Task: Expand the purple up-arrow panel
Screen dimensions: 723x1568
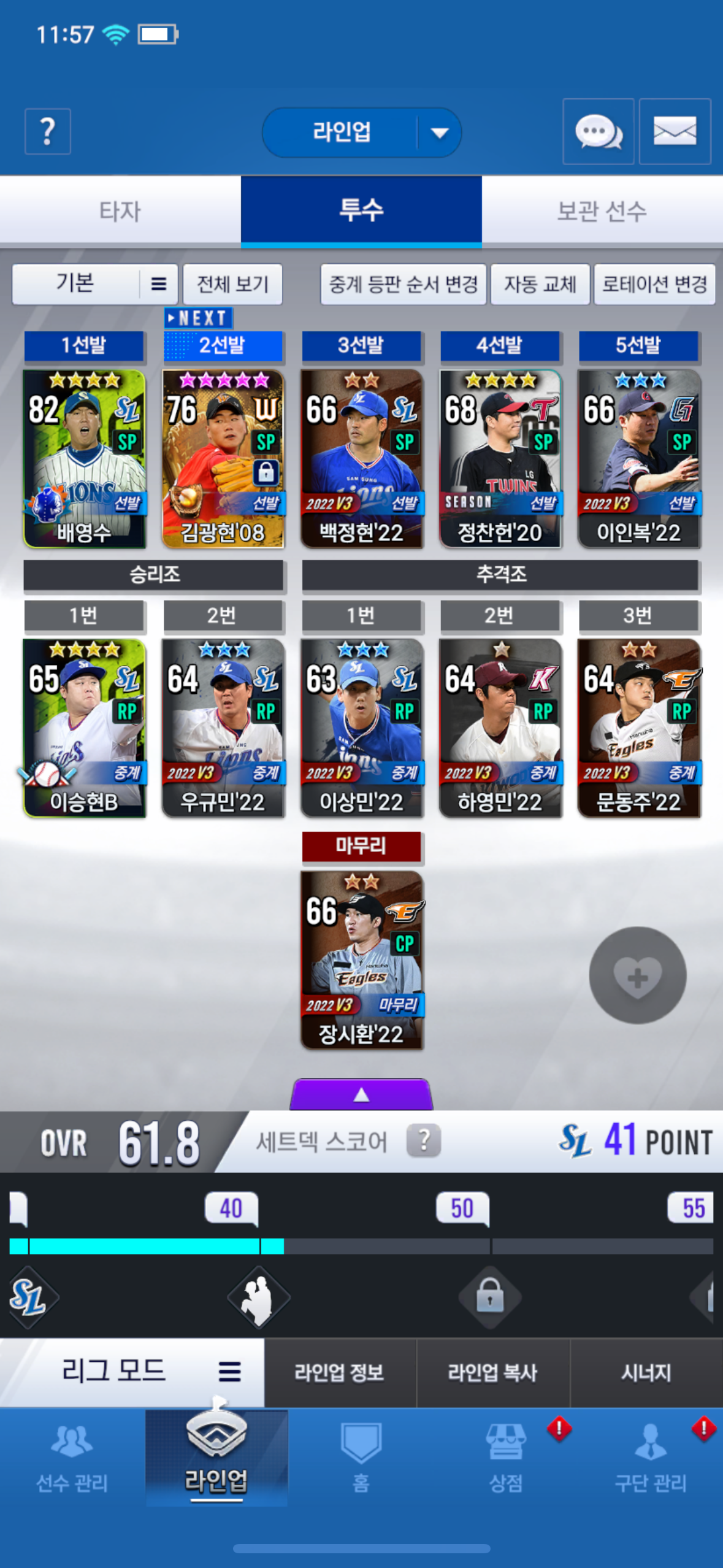Action: click(x=361, y=1094)
